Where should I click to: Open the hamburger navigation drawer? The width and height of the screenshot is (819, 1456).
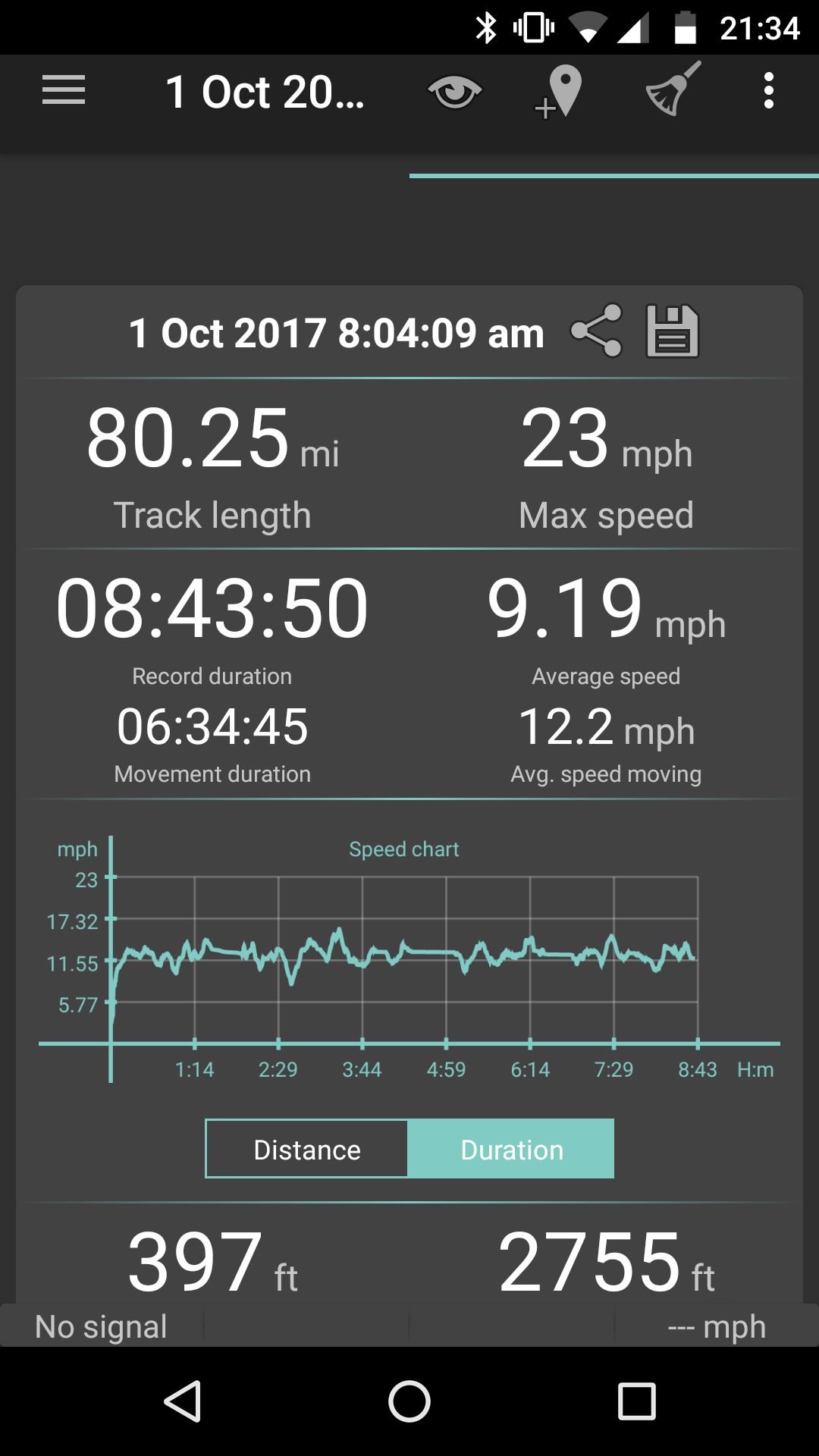pos(64,91)
